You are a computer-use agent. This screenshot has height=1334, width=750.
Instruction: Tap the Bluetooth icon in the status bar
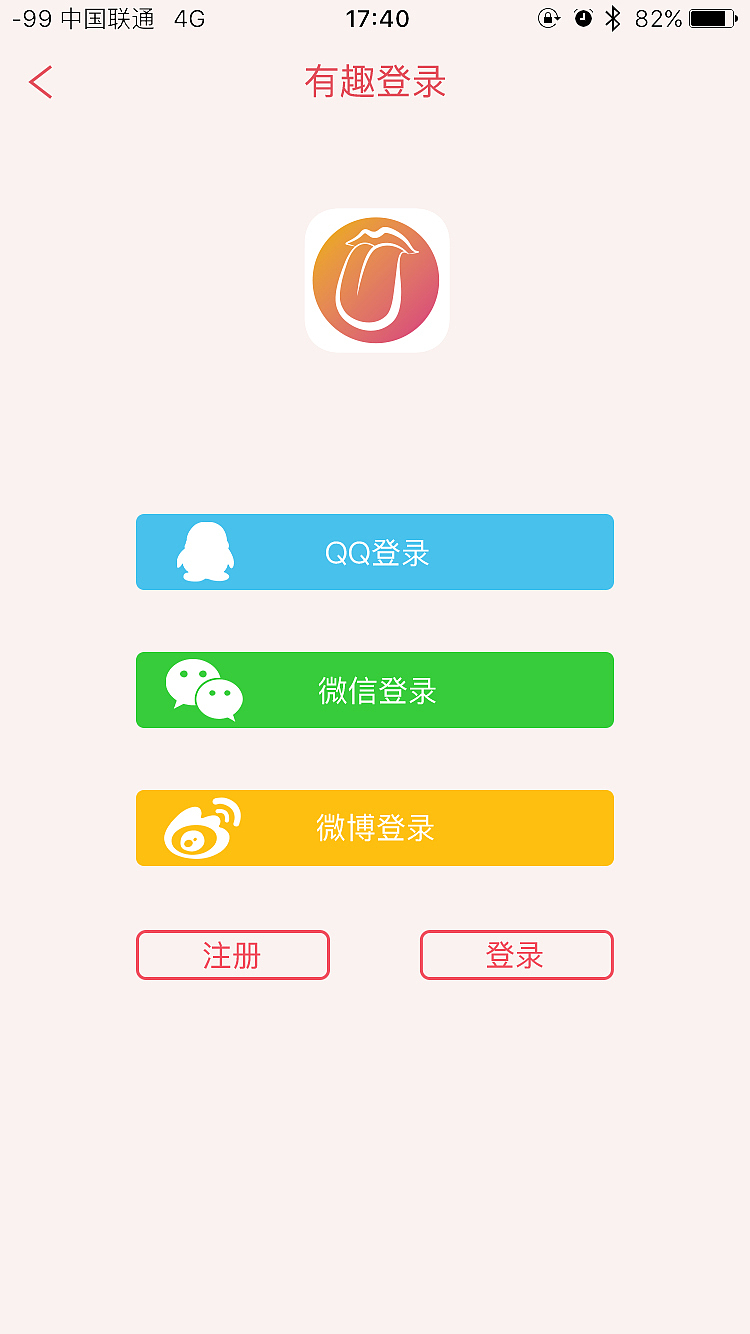tap(615, 17)
